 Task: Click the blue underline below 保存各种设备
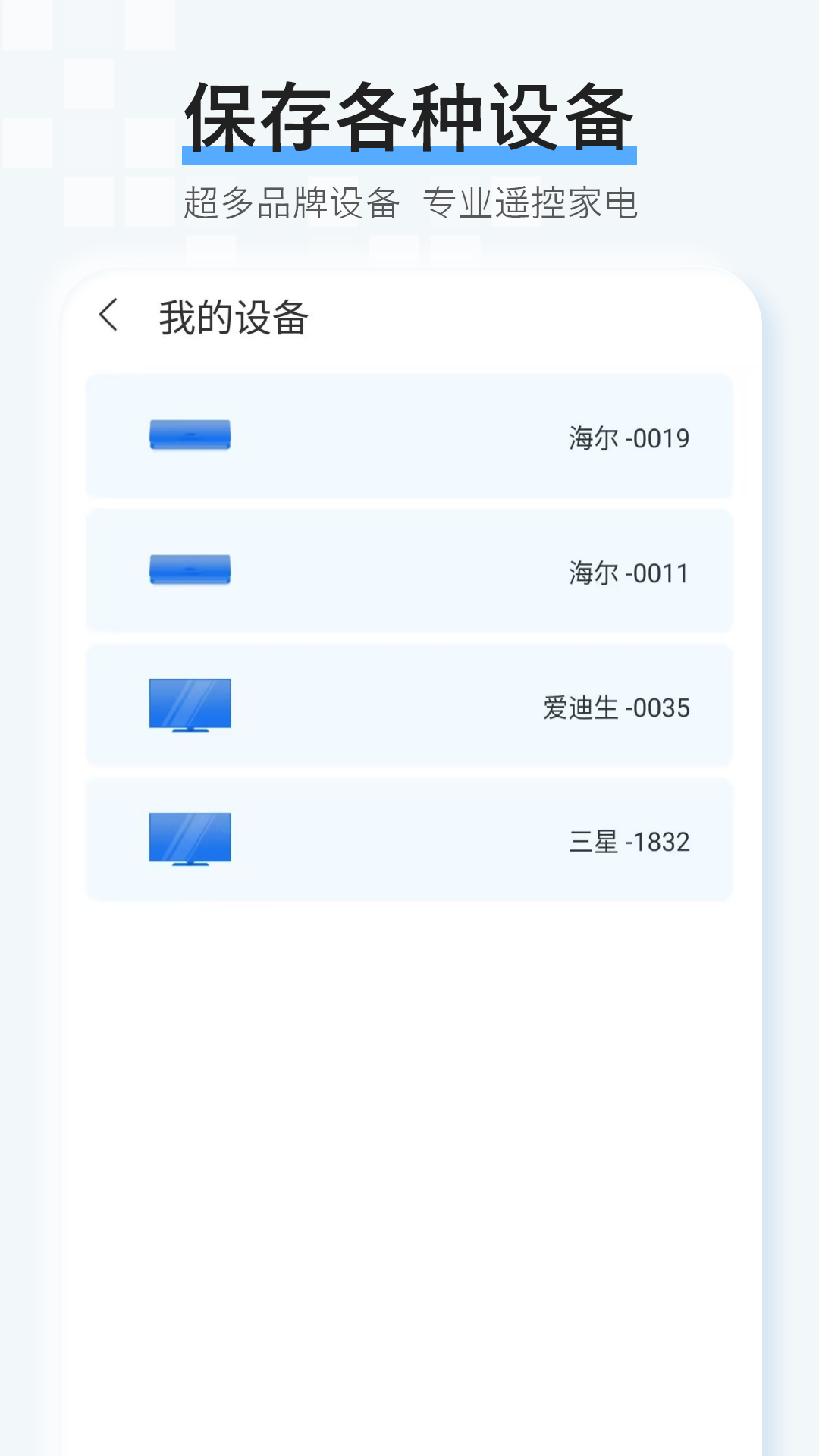(x=409, y=155)
